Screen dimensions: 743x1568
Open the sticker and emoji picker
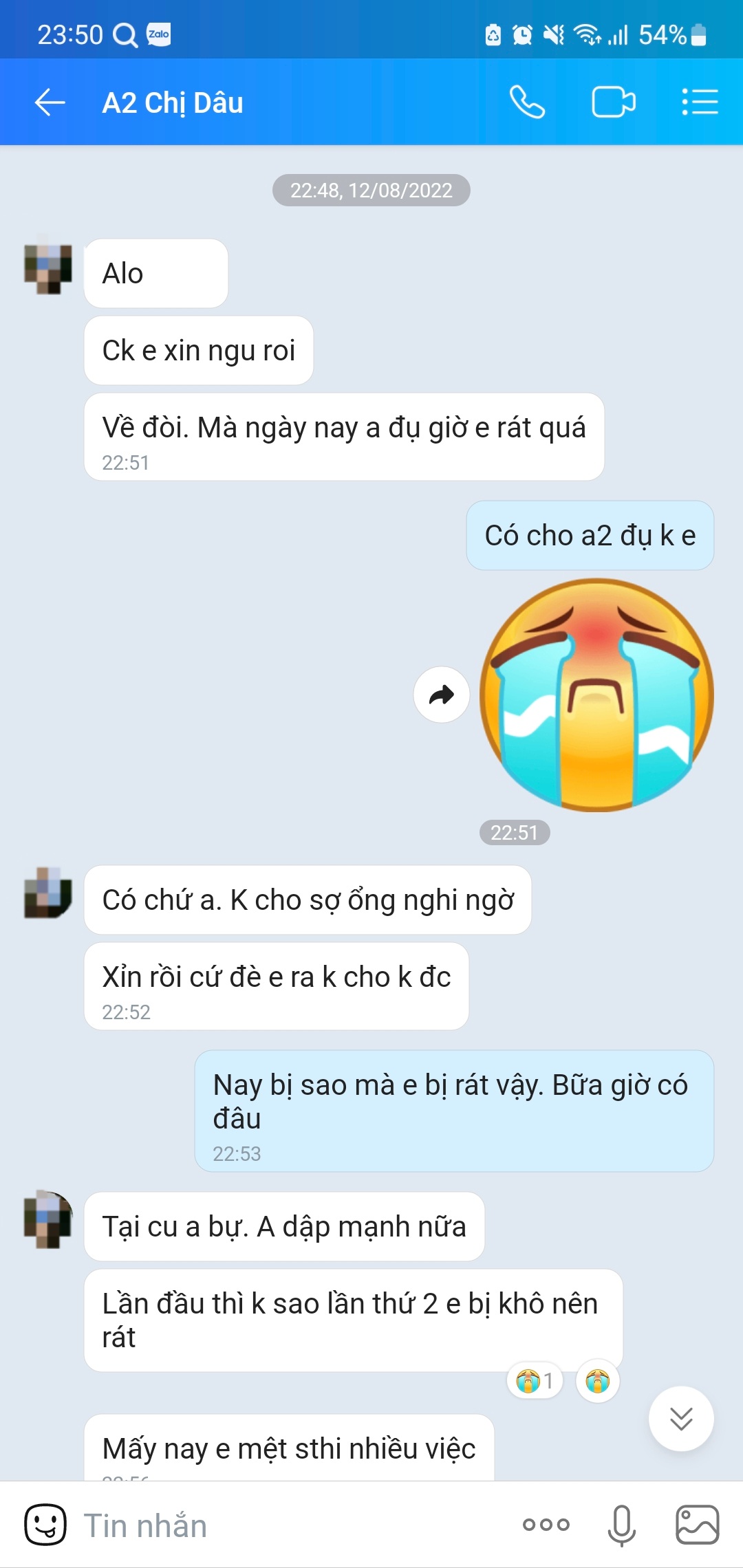(45, 1525)
